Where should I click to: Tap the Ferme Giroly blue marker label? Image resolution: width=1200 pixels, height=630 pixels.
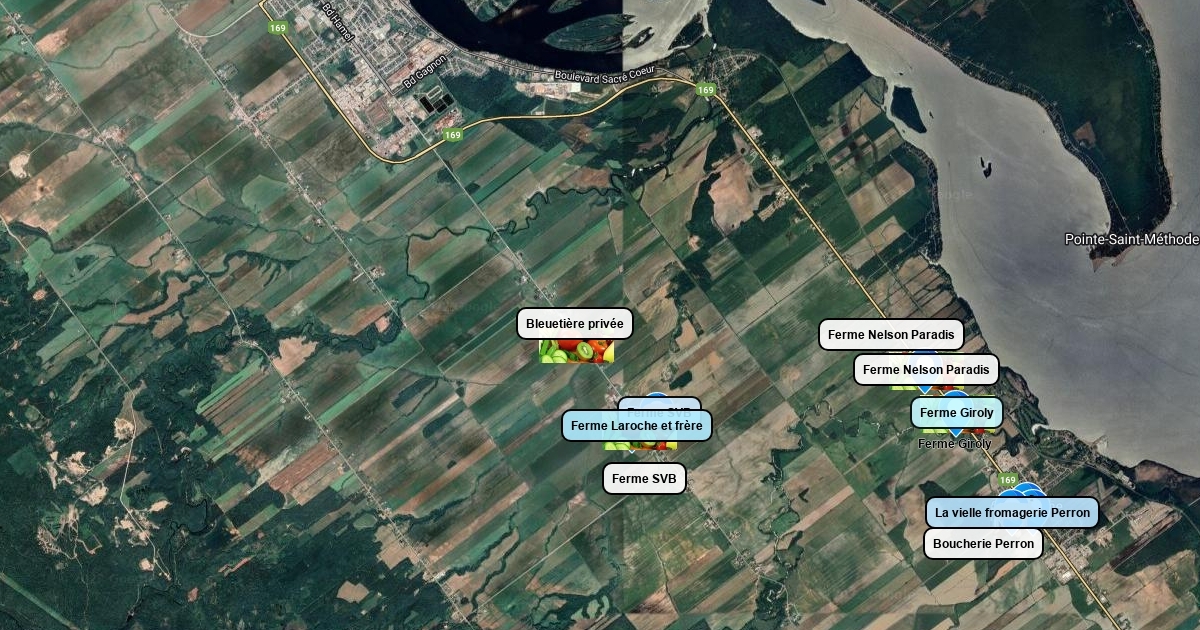[x=957, y=412]
